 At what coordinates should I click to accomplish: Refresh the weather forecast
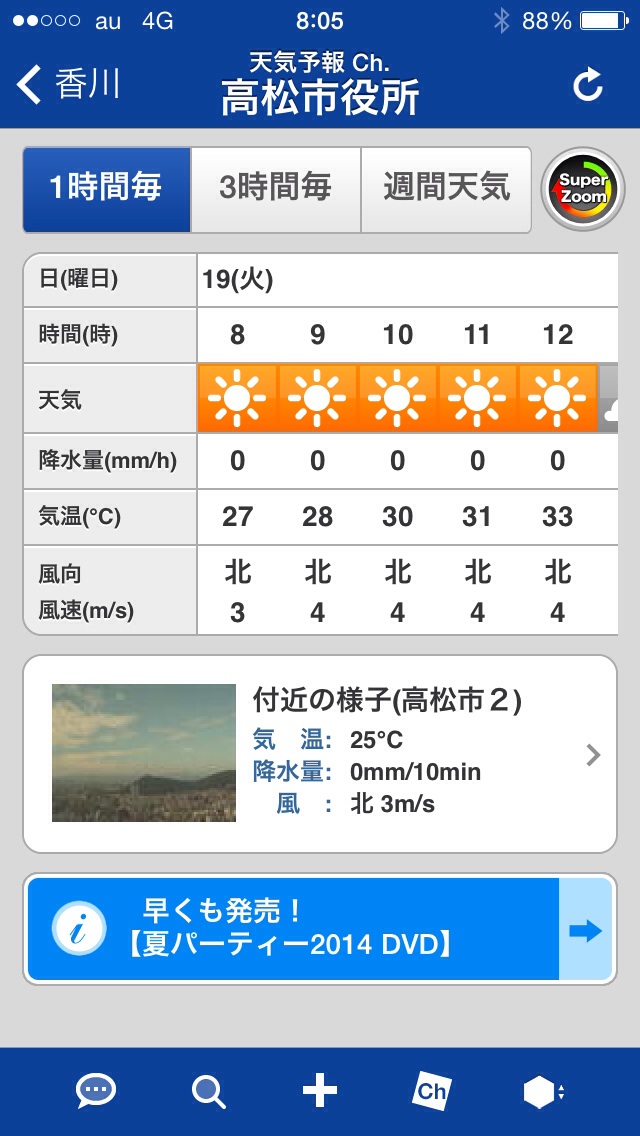pos(588,85)
